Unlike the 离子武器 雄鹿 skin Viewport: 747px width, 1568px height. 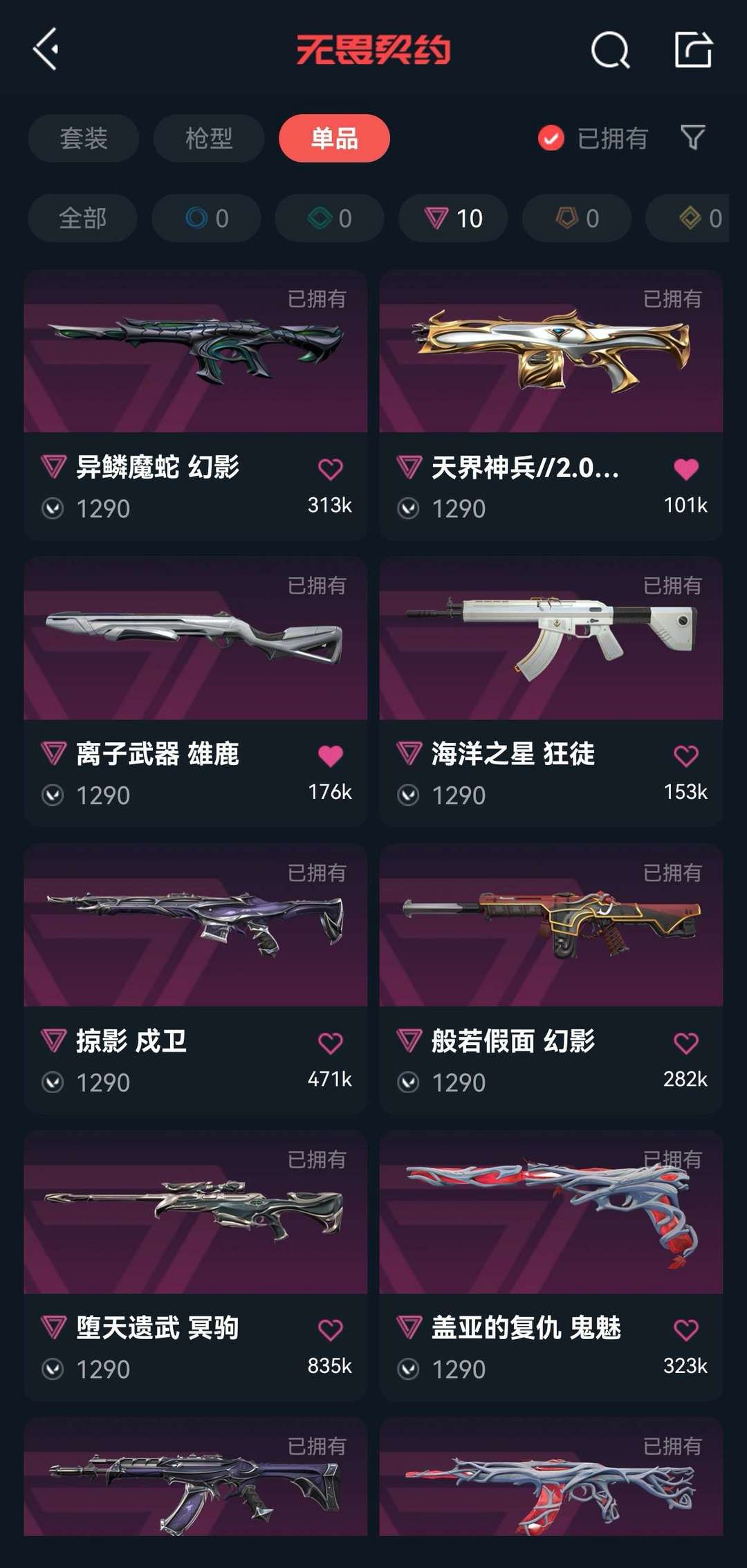(x=331, y=756)
